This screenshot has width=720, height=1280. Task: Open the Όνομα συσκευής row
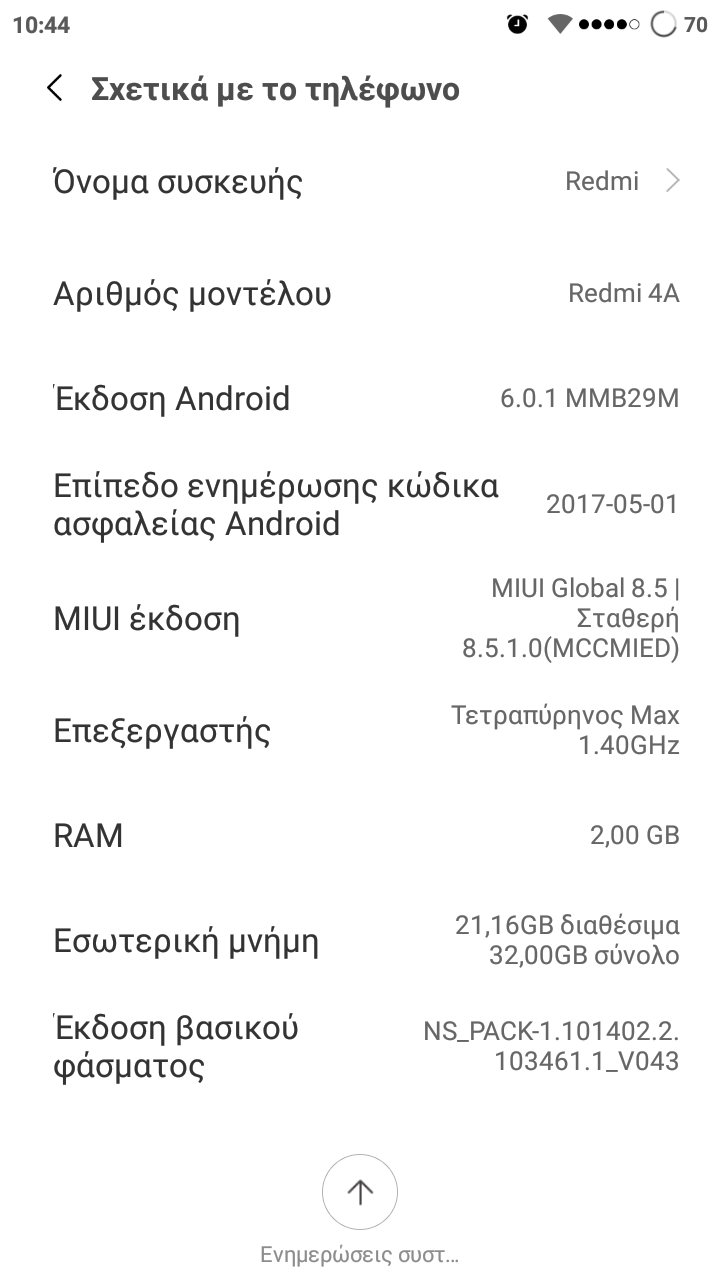pos(360,182)
